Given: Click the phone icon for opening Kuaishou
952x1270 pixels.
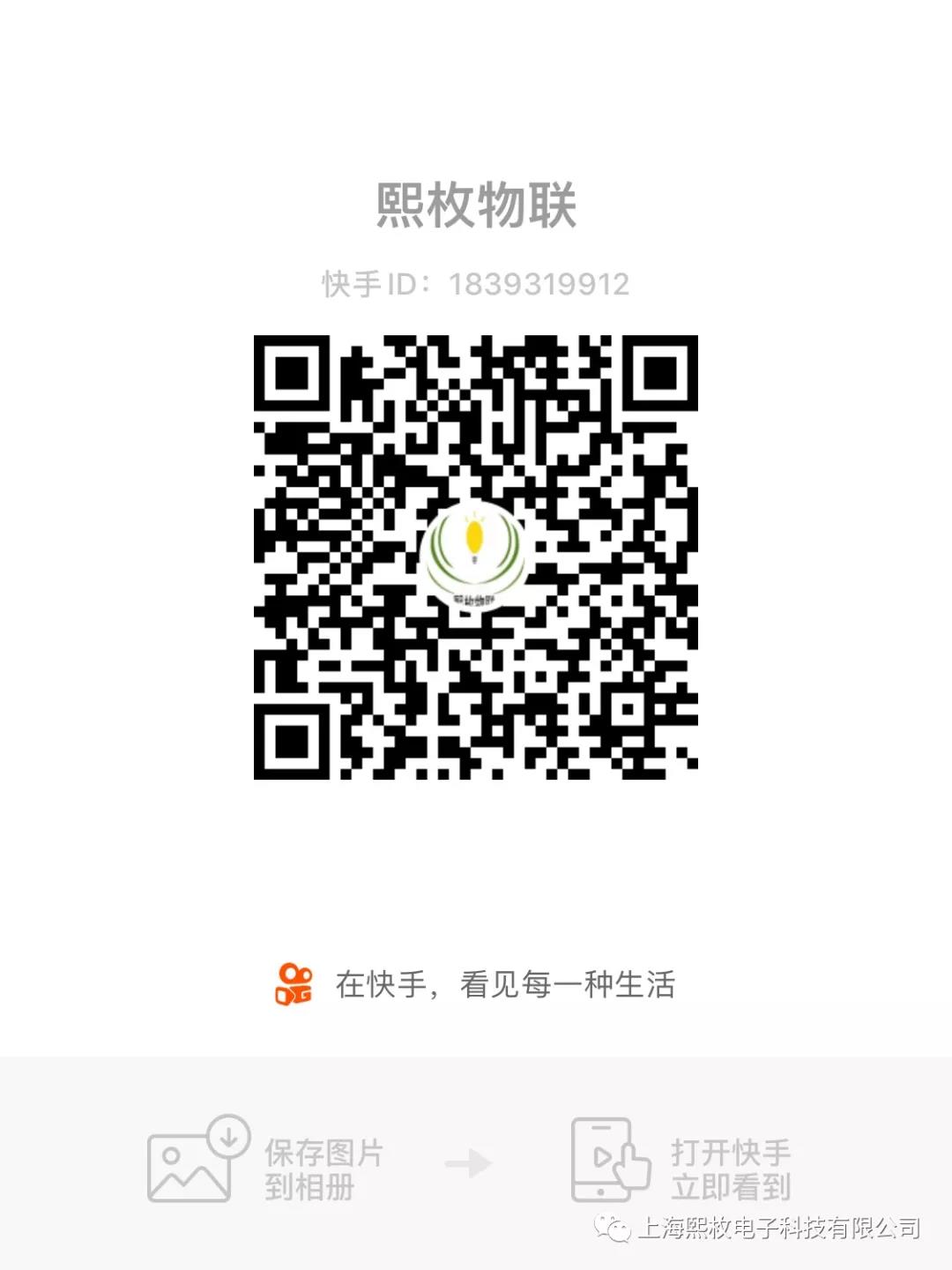Looking at the screenshot, I should click(602, 1158).
